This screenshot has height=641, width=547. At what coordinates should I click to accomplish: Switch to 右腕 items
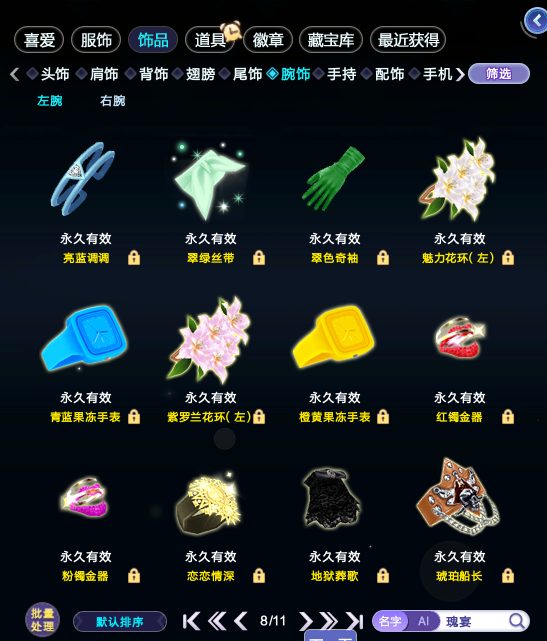[113, 101]
